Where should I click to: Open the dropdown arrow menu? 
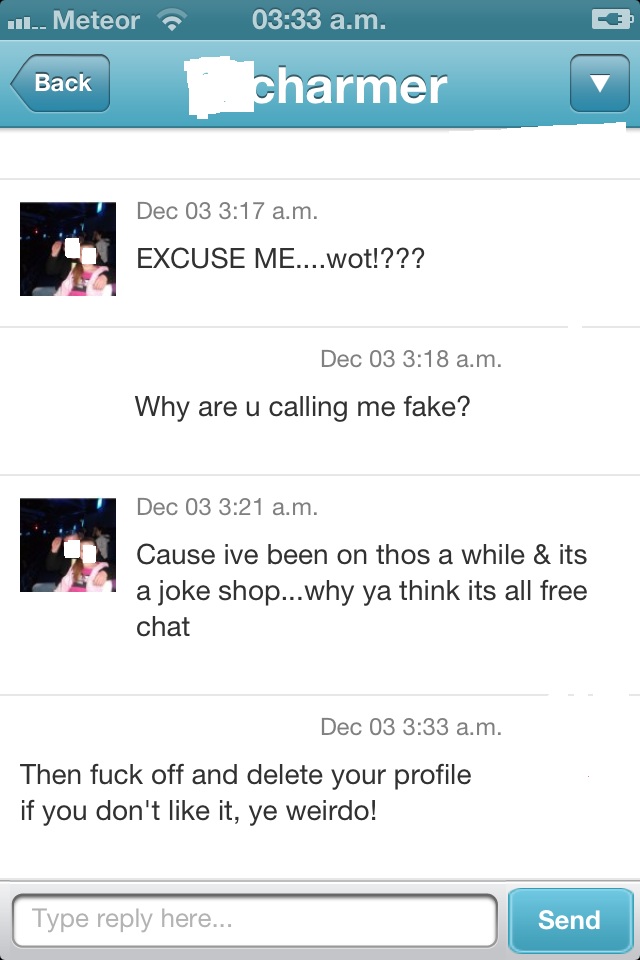point(600,83)
